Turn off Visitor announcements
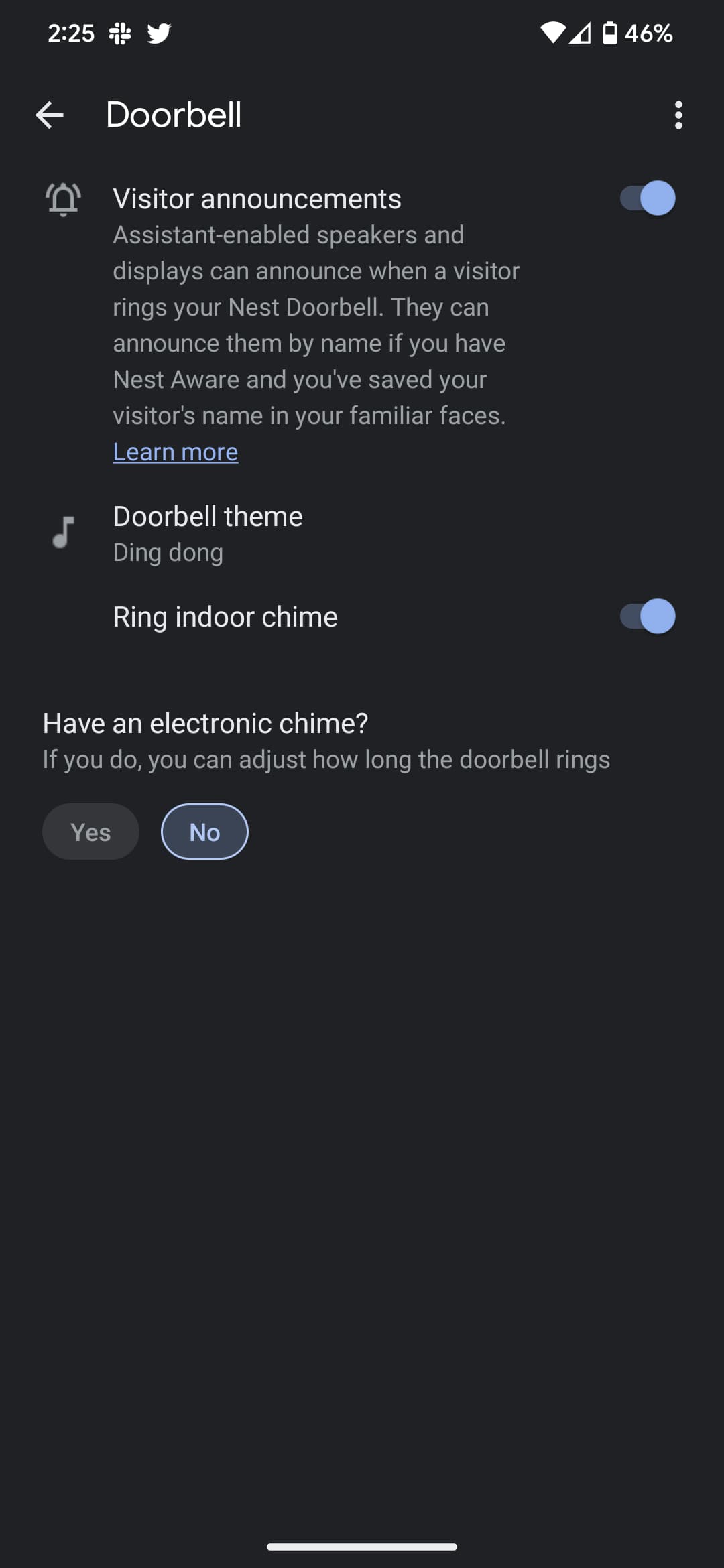Viewport: 724px width, 1568px height. pyautogui.click(x=647, y=198)
